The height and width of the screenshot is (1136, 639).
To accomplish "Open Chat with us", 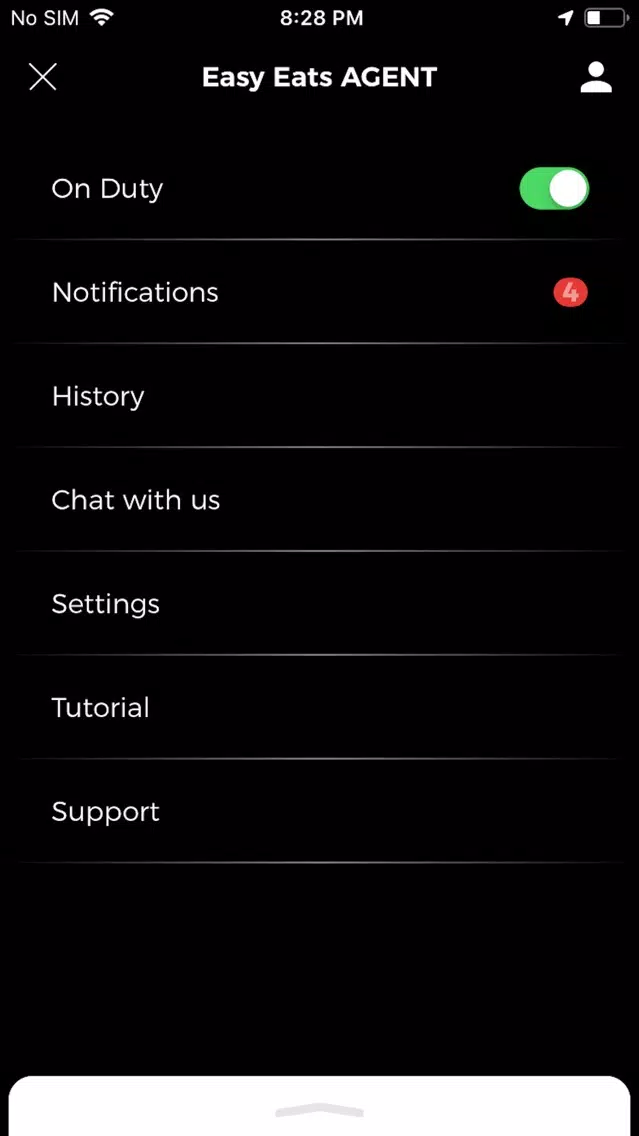I will point(319,500).
